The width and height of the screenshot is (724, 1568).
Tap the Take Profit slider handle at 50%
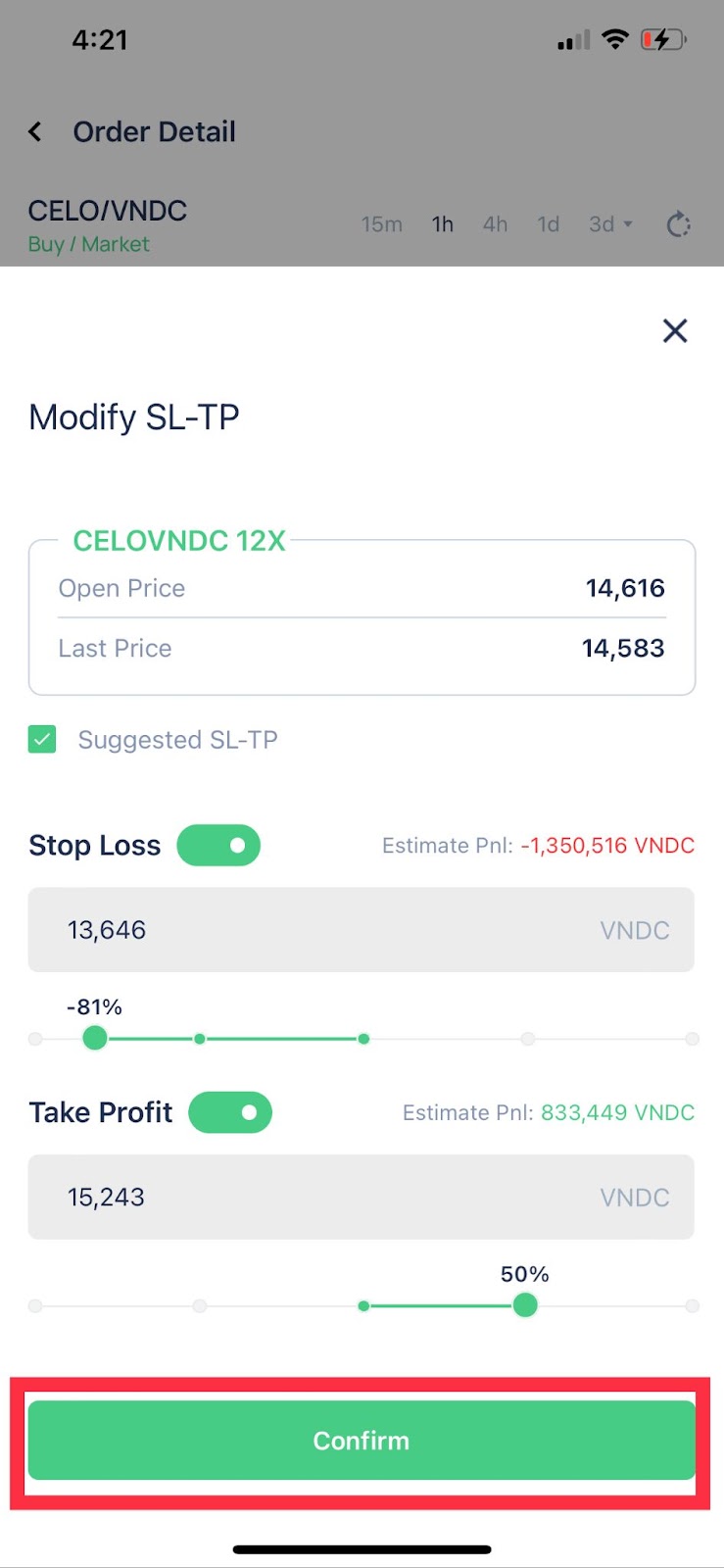pyautogui.click(x=525, y=1305)
